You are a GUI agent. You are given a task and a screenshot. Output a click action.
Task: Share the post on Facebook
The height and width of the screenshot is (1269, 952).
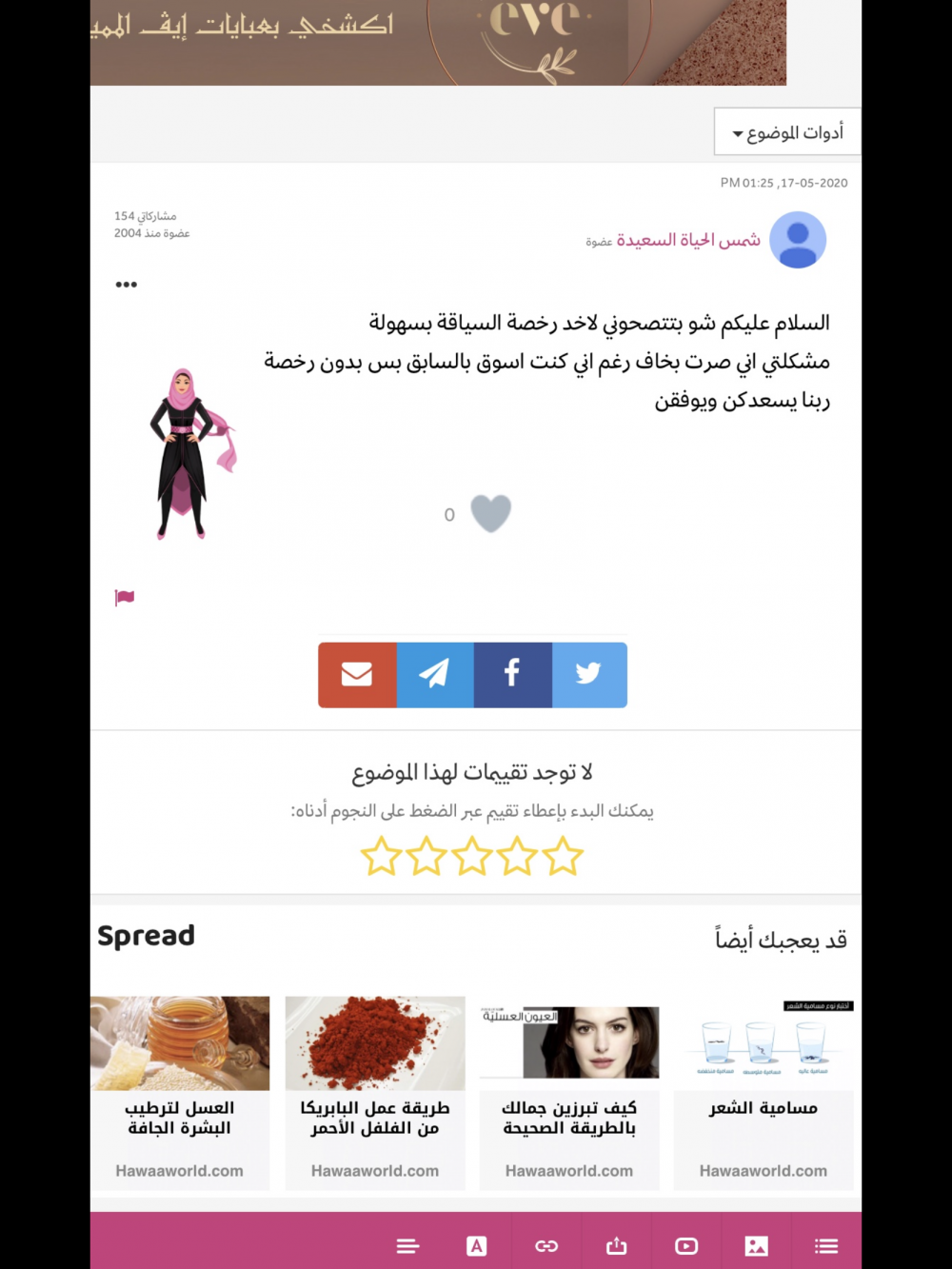[512, 674]
